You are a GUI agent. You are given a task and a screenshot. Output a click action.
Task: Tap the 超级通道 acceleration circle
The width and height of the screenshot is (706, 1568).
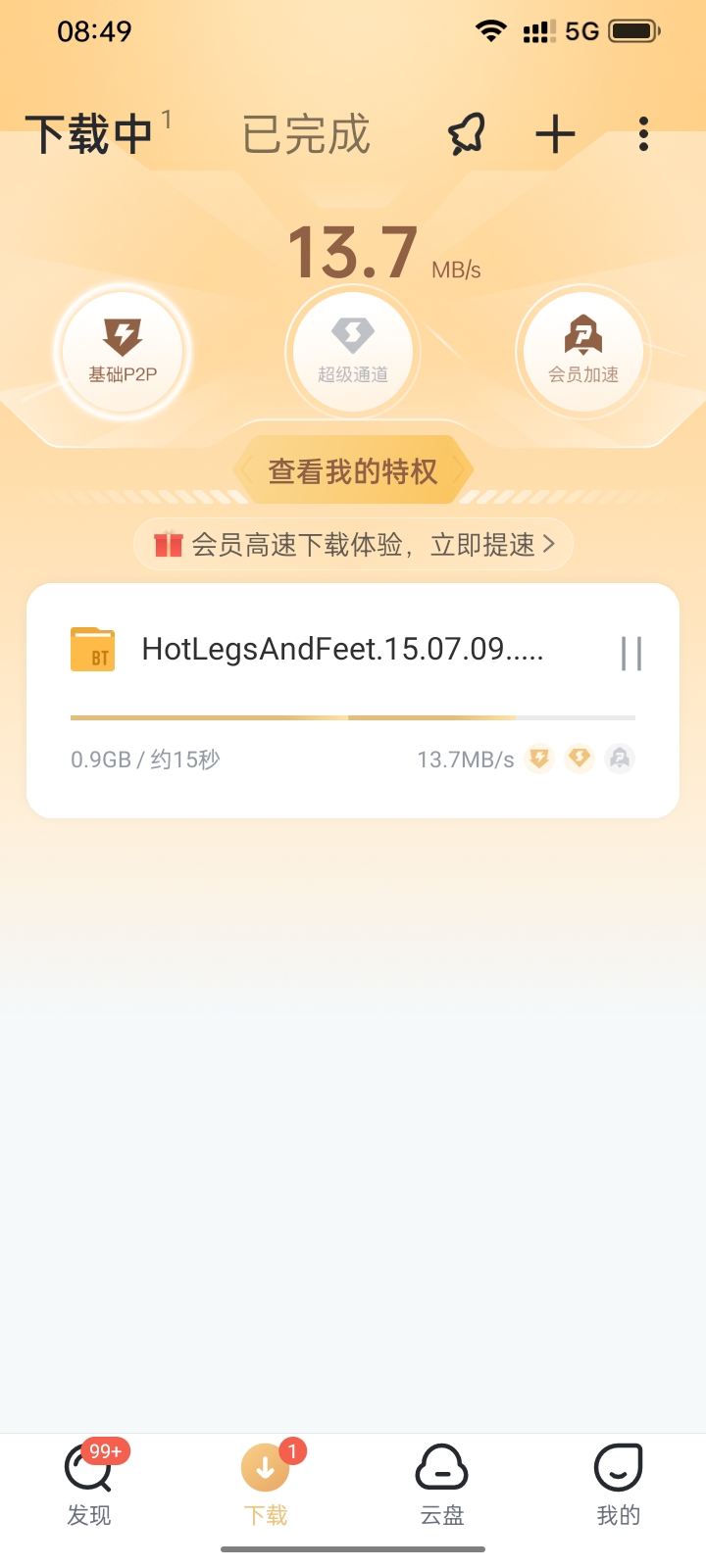pos(353,351)
